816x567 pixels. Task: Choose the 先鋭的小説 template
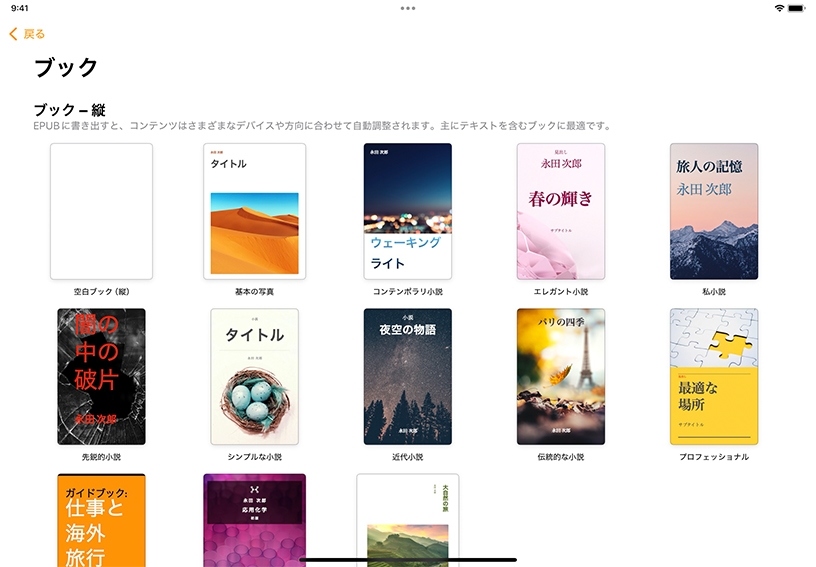(x=101, y=376)
